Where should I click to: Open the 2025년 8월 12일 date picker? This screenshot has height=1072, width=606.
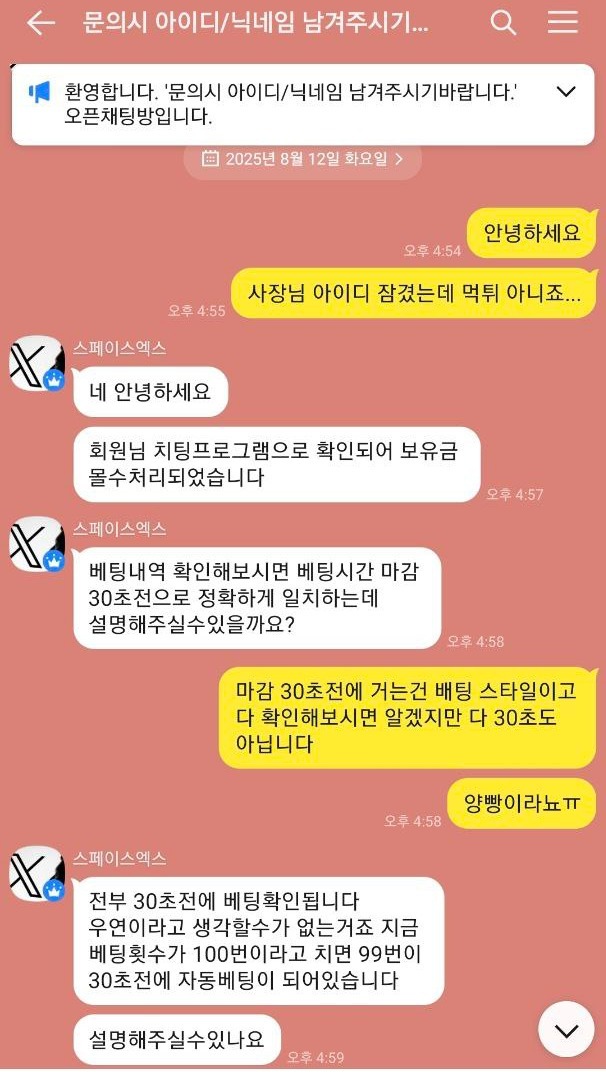point(302,158)
